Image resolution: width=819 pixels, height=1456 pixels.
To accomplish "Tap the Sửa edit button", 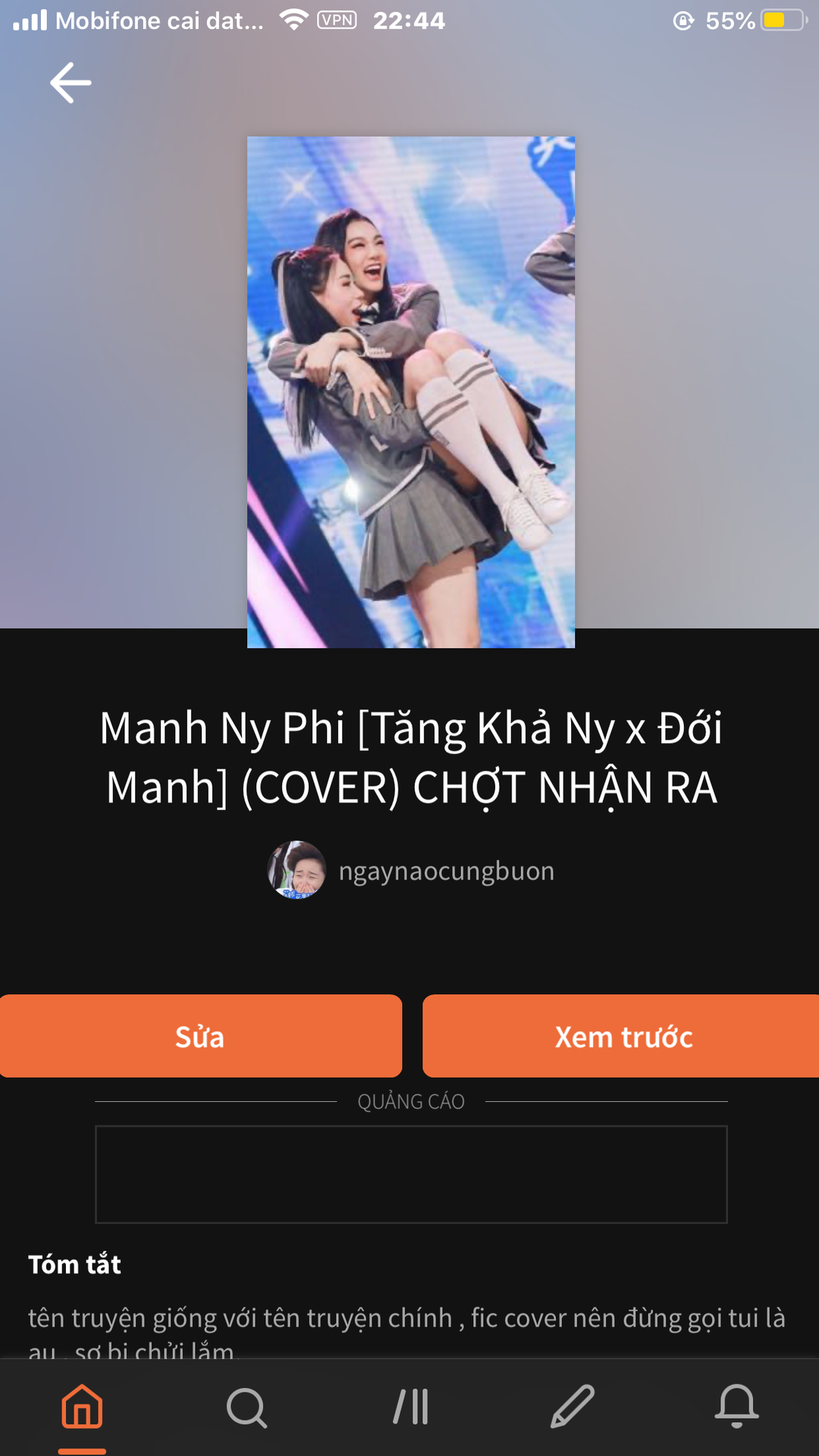I will click(200, 1036).
